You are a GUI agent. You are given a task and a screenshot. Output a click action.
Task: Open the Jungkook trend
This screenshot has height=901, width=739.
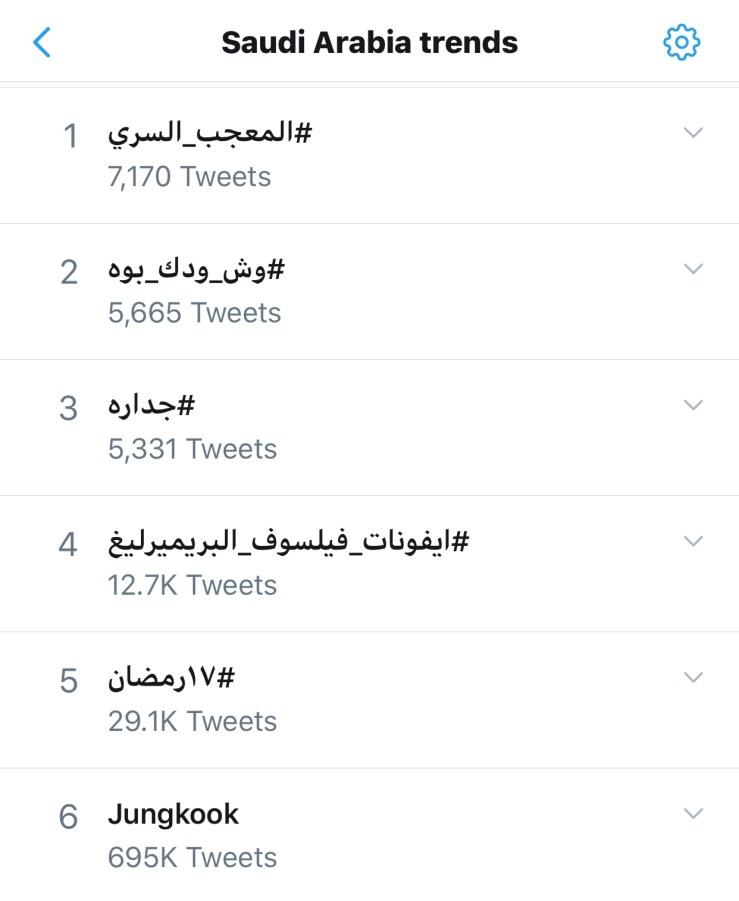tap(173, 815)
